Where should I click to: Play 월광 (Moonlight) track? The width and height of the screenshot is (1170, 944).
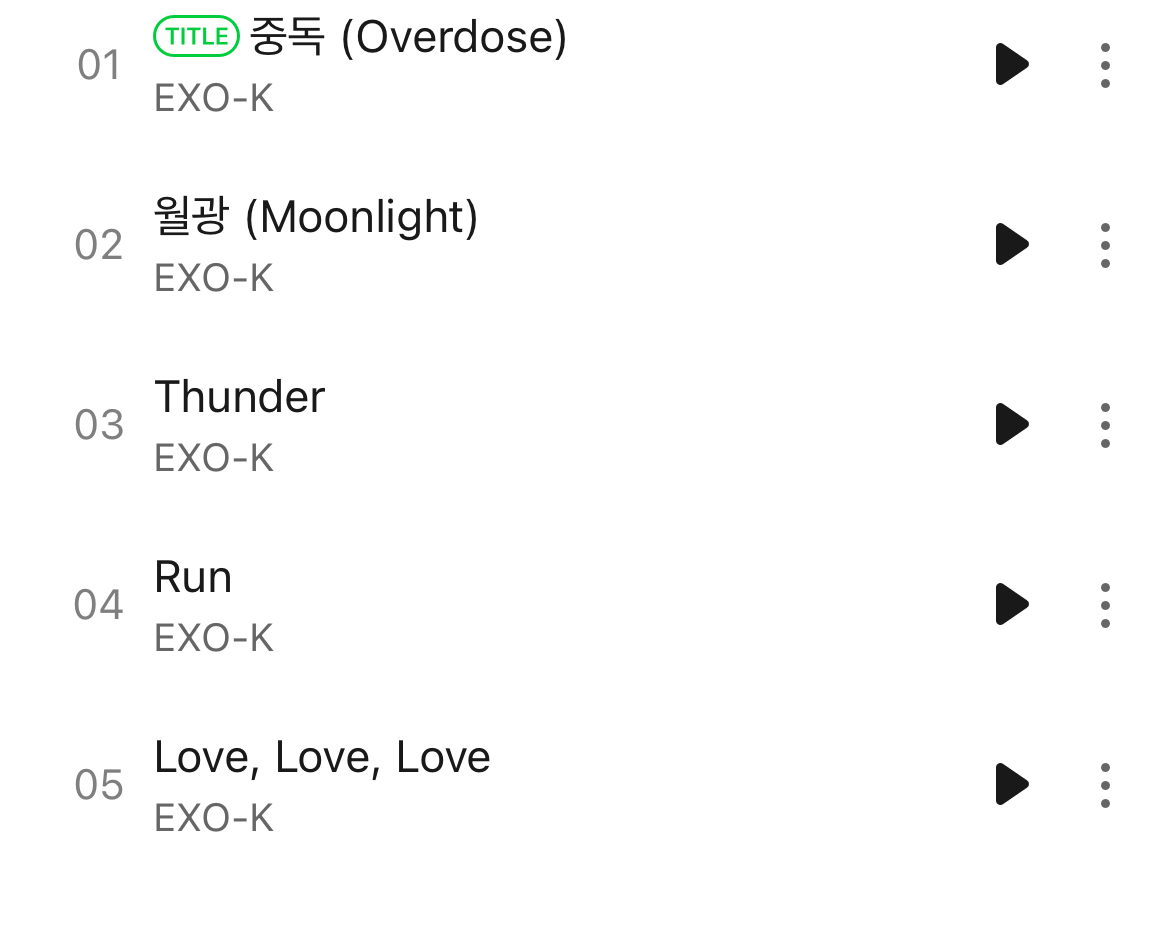[x=1012, y=244]
